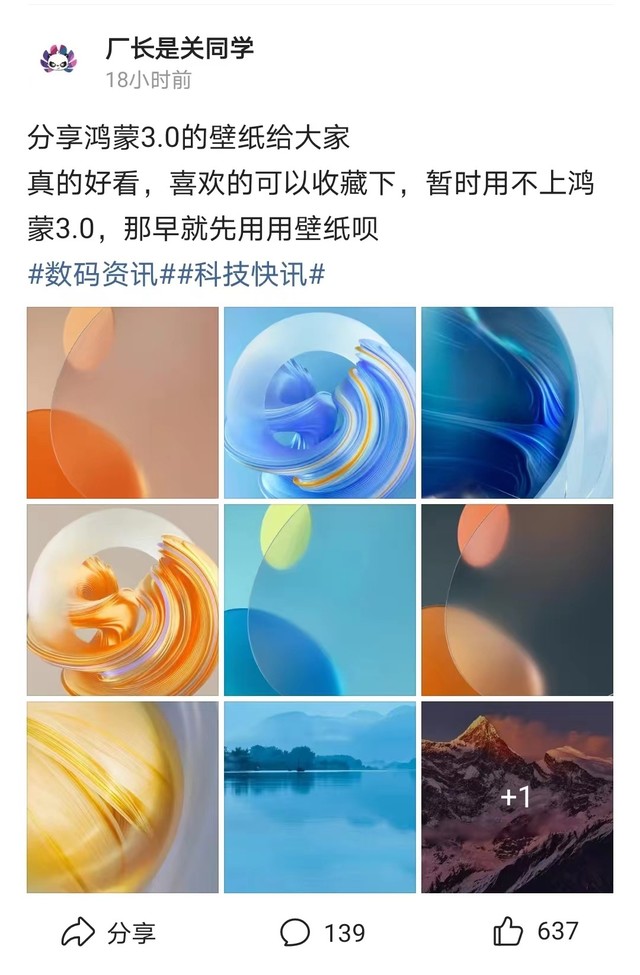View the dark teal glass wallpaper
This screenshot has height=975, width=640.
click(x=516, y=599)
